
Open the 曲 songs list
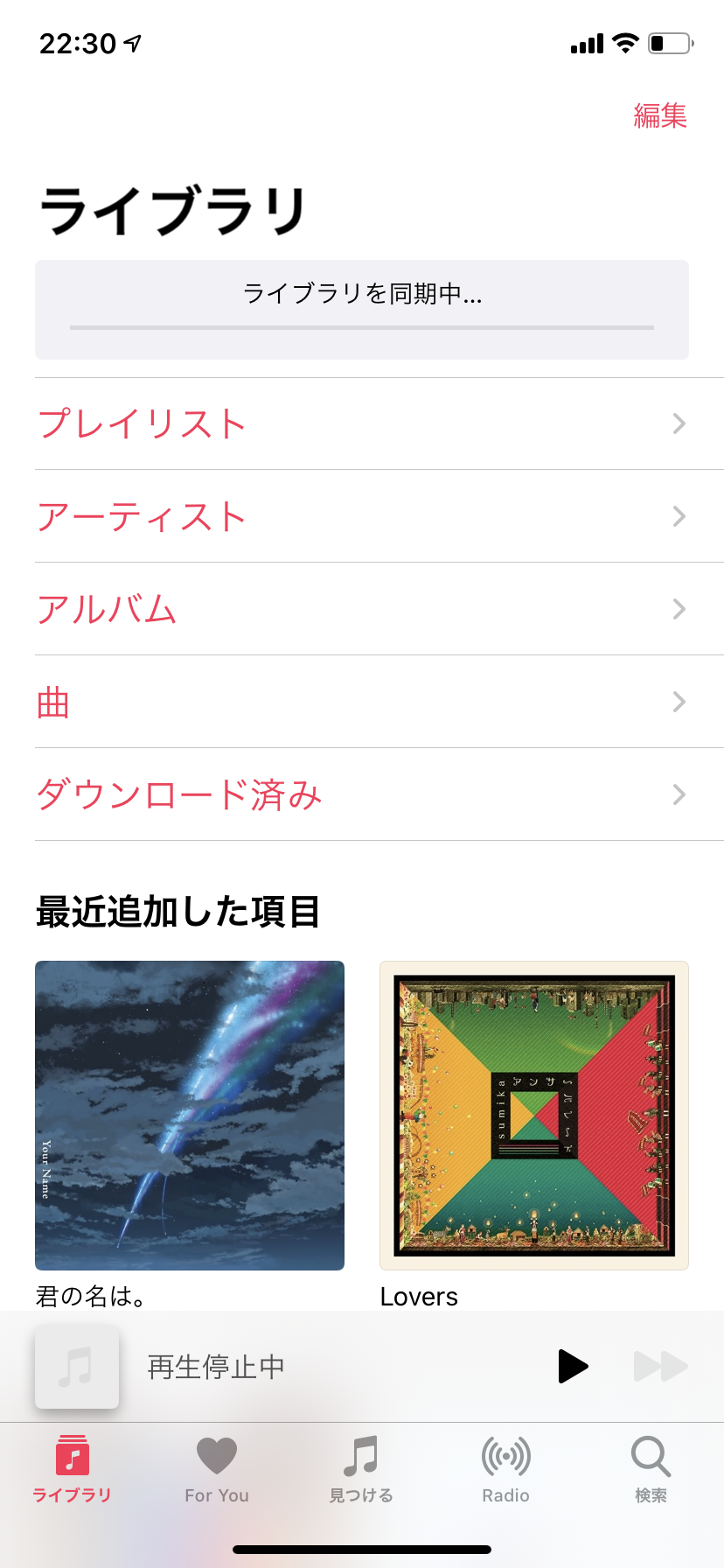362,703
